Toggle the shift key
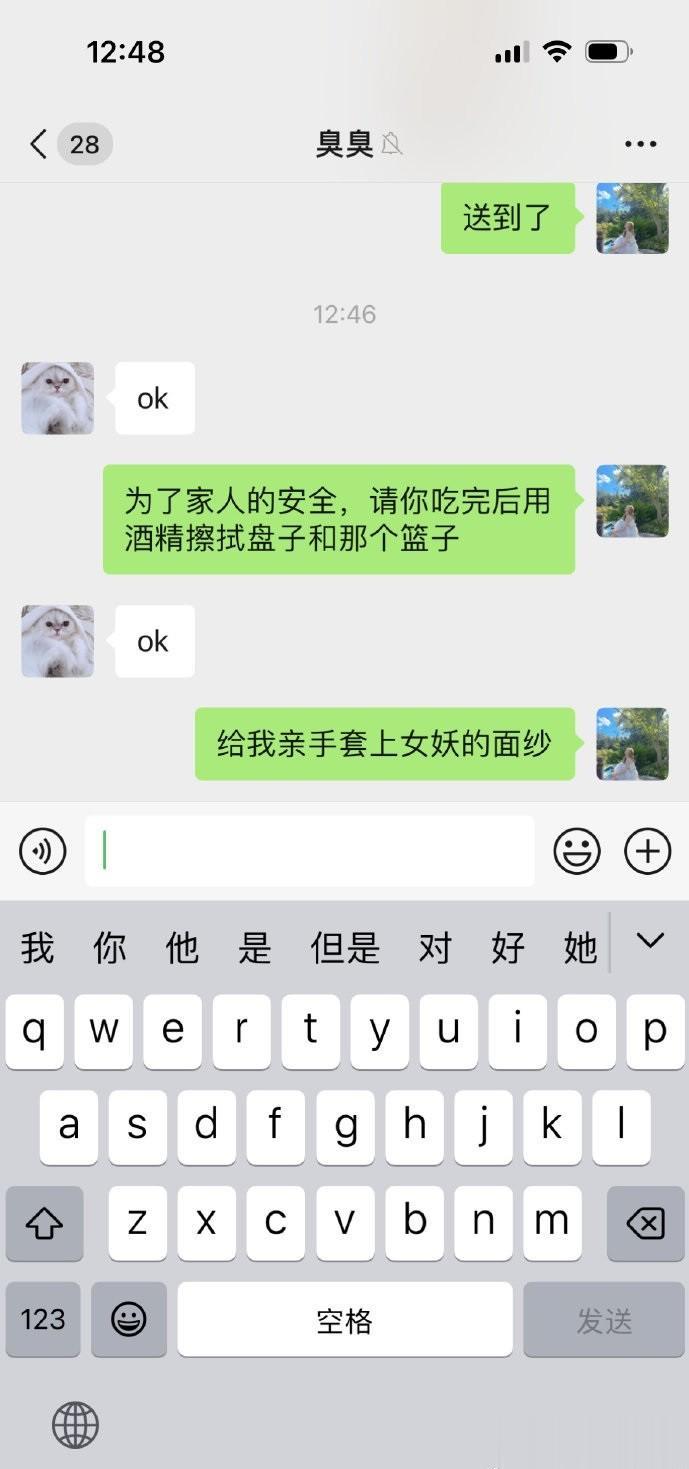 pyautogui.click(x=44, y=1222)
